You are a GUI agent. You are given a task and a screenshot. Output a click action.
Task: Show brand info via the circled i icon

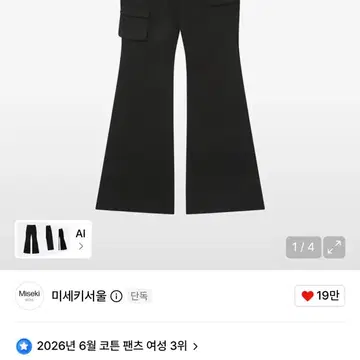coord(116,296)
